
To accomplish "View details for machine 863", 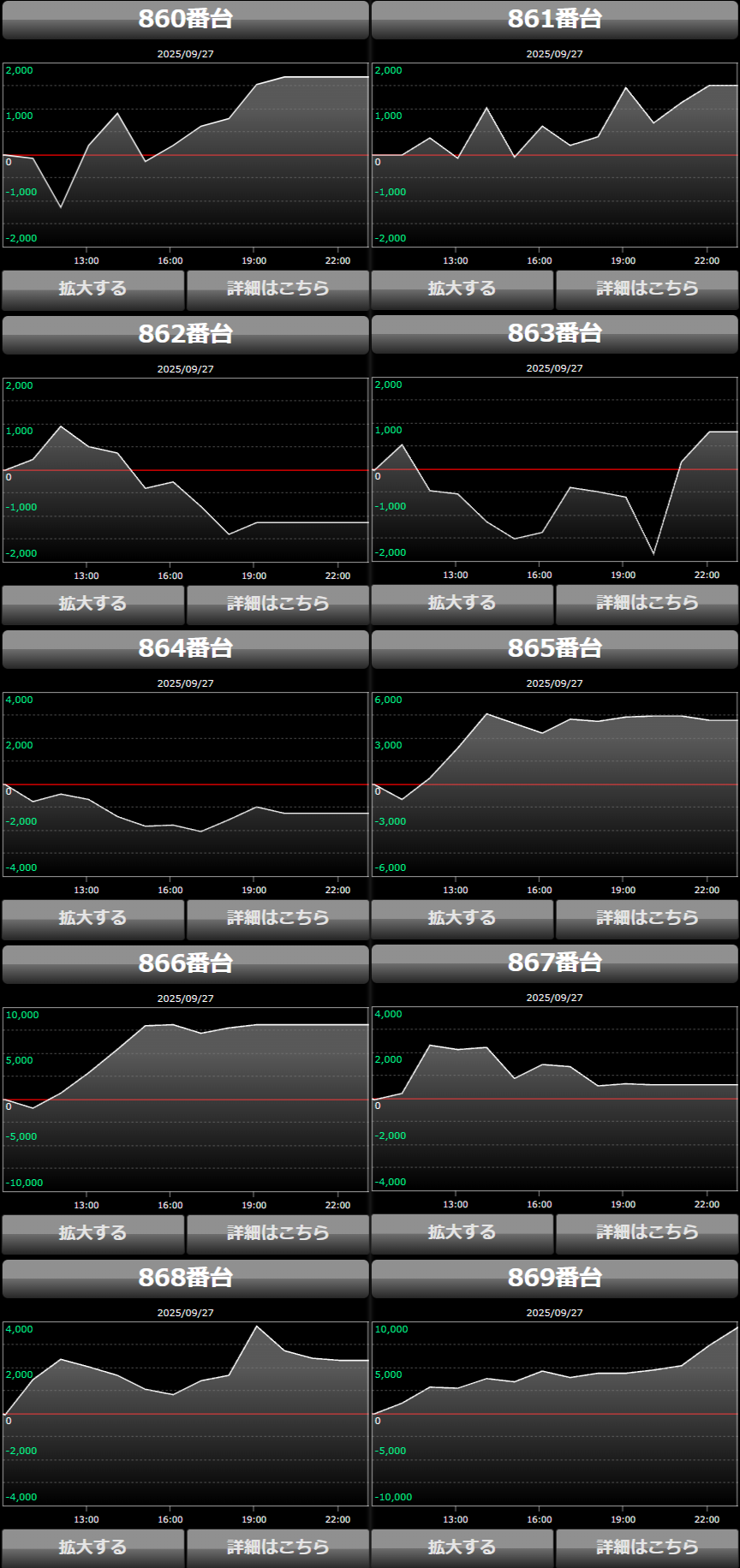I will pos(647,603).
